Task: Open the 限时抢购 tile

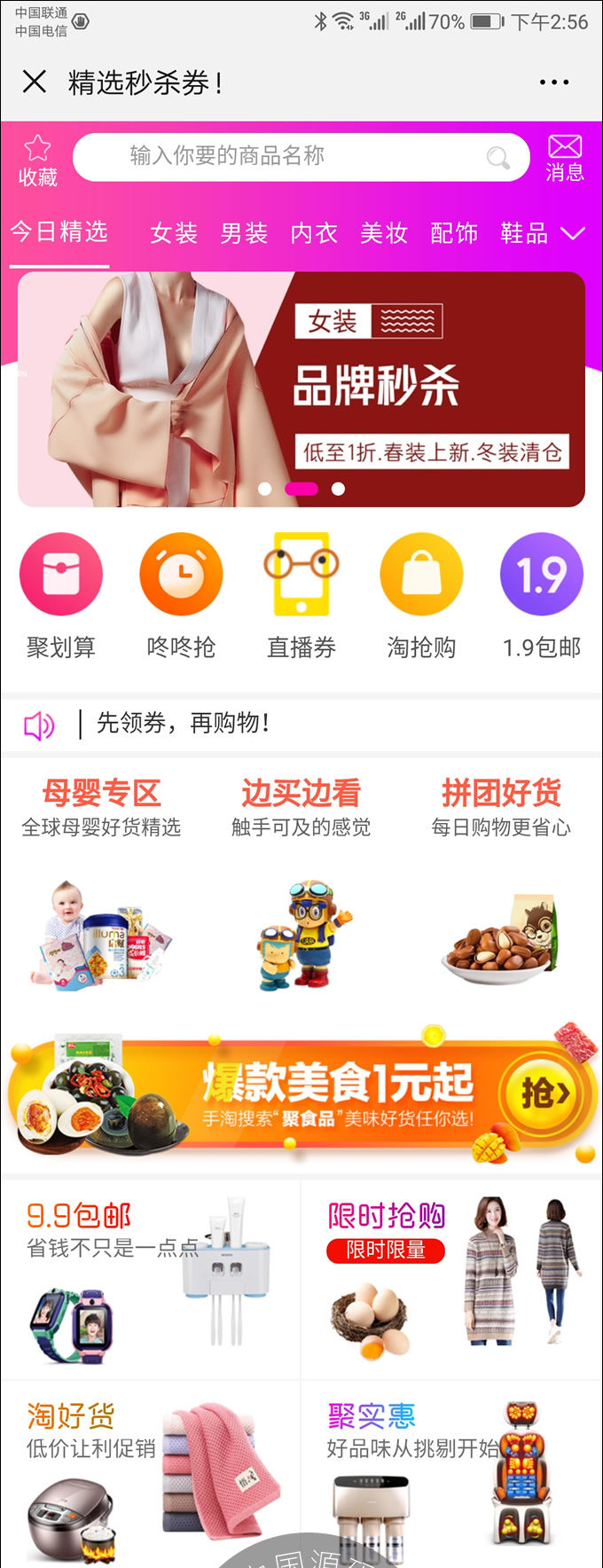Action: click(x=450, y=1279)
